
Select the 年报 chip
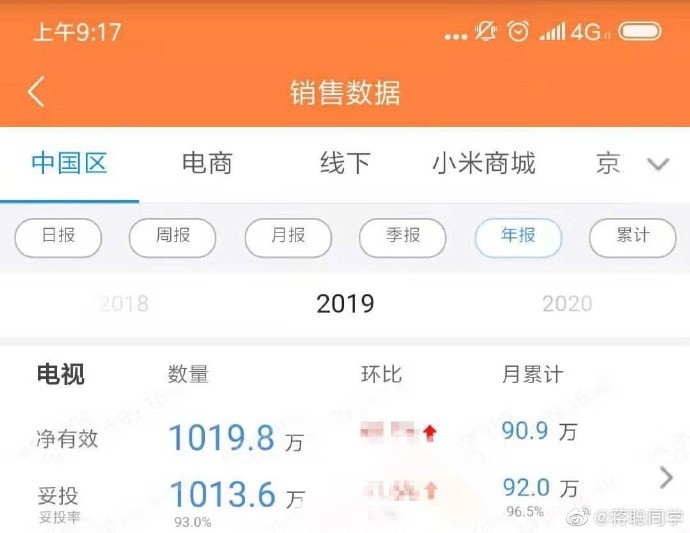tap(518, 238)
